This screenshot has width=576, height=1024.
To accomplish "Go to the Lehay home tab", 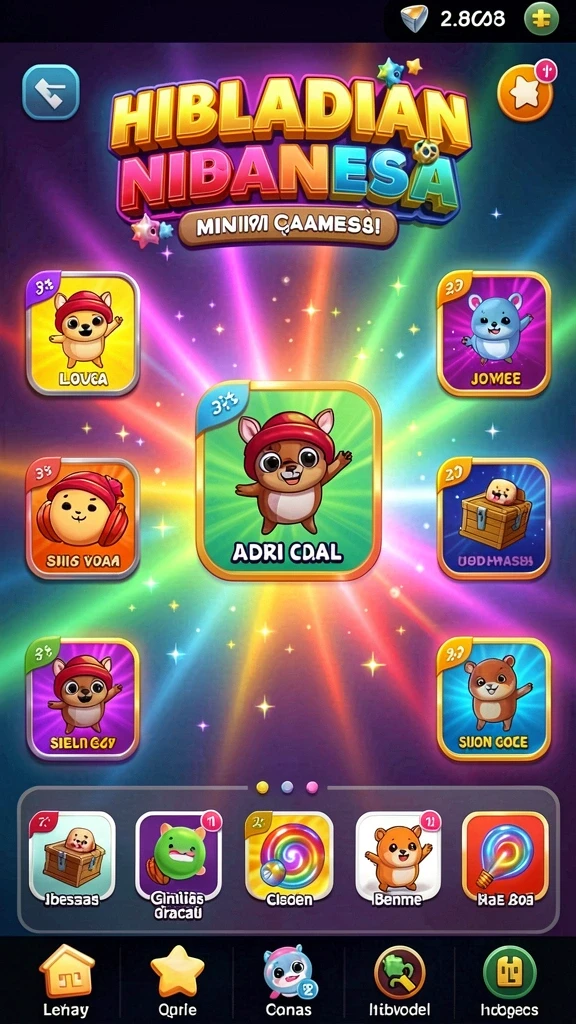I will [x=65, y=981].
